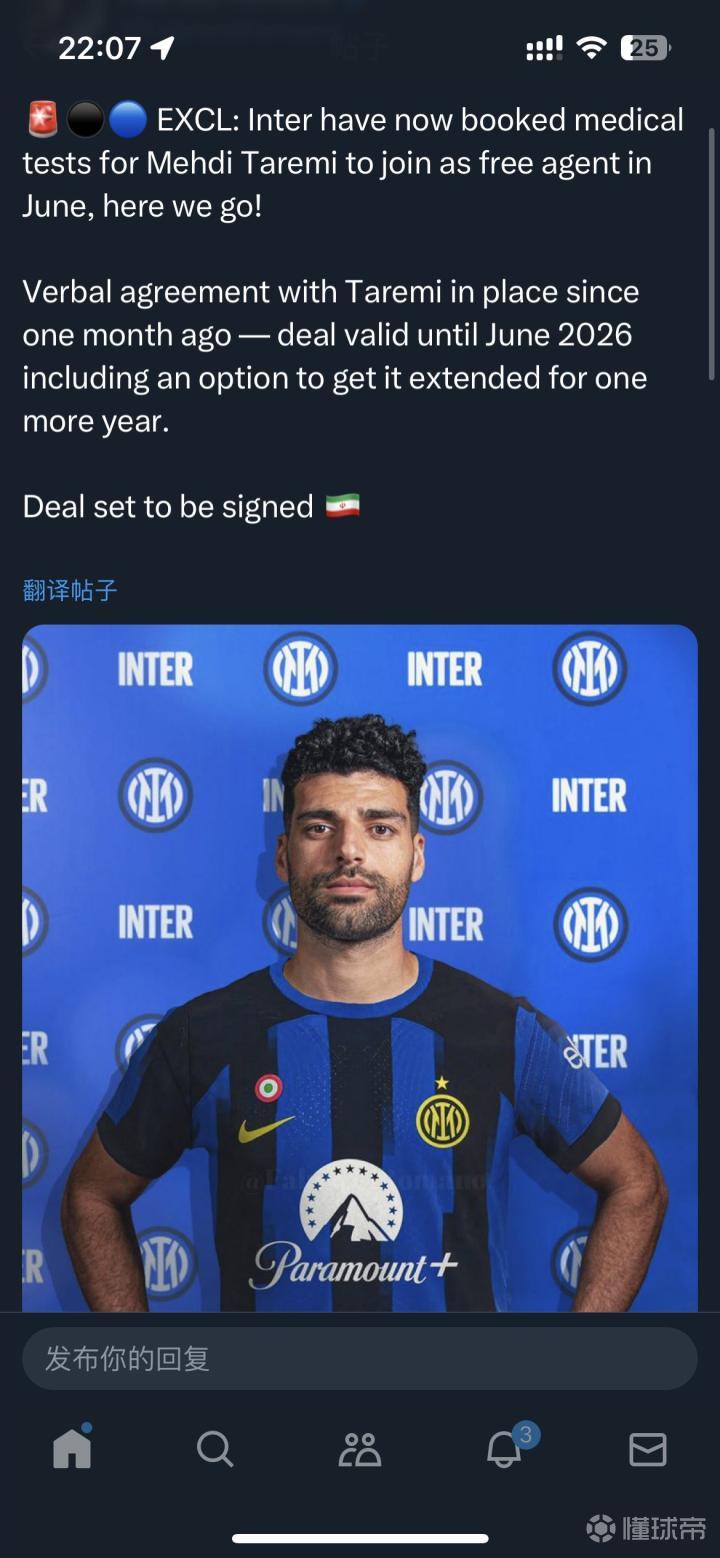The image size is (720, 1558).
Task: Tap the 发布你的回复 reply field
Action: (x=360, y=1358)
